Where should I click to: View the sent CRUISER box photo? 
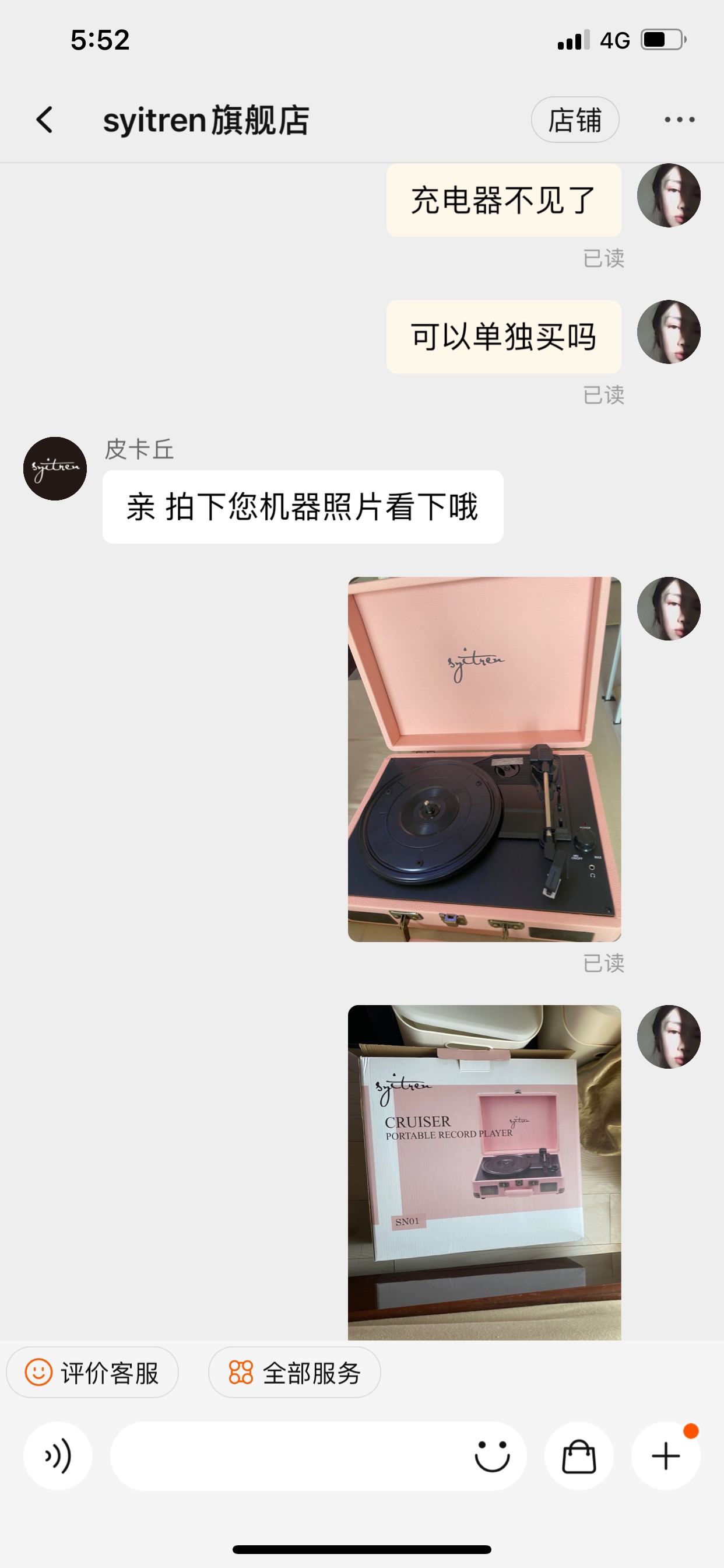(484, 1172)
